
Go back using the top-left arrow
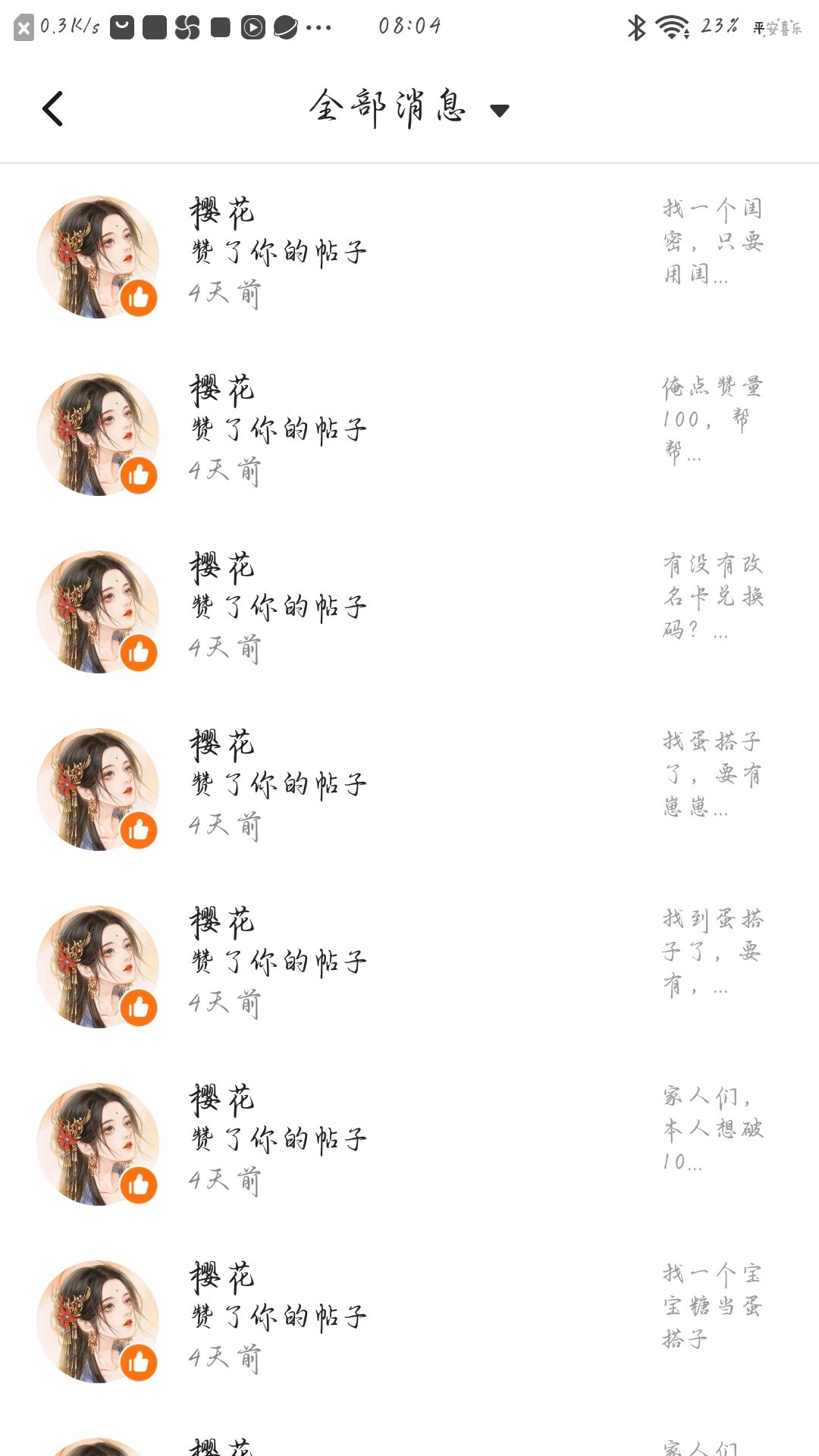pyautogui.click(x=52, y=108)
